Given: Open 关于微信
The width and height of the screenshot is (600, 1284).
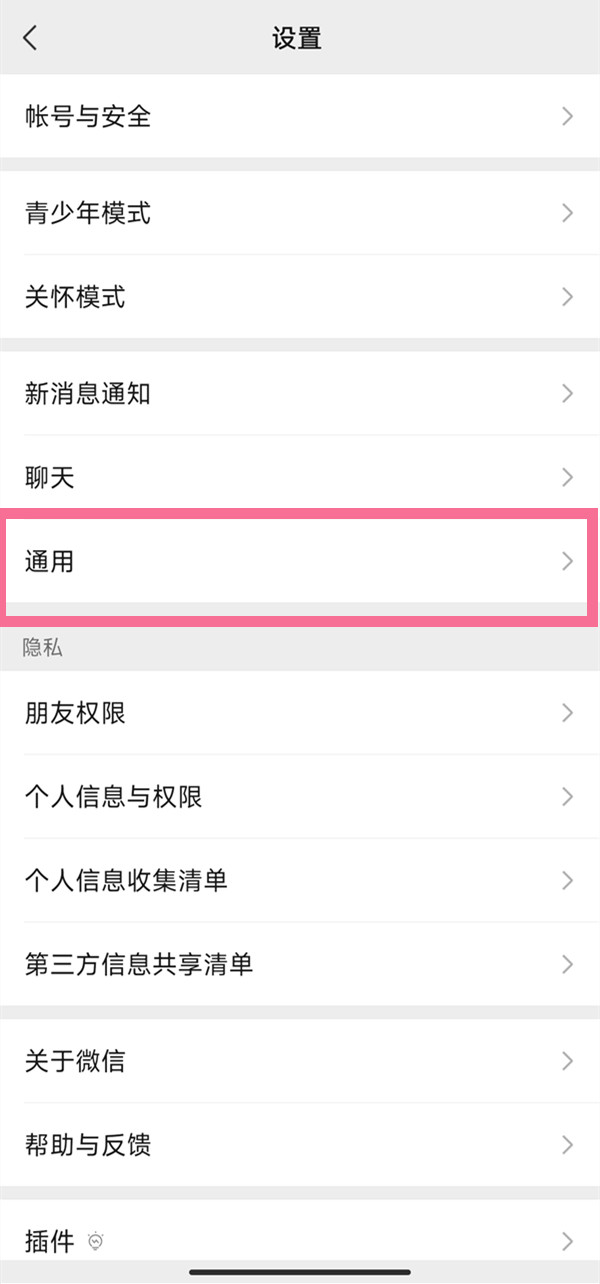Looking at the screenshot, I should (300, 1060).
